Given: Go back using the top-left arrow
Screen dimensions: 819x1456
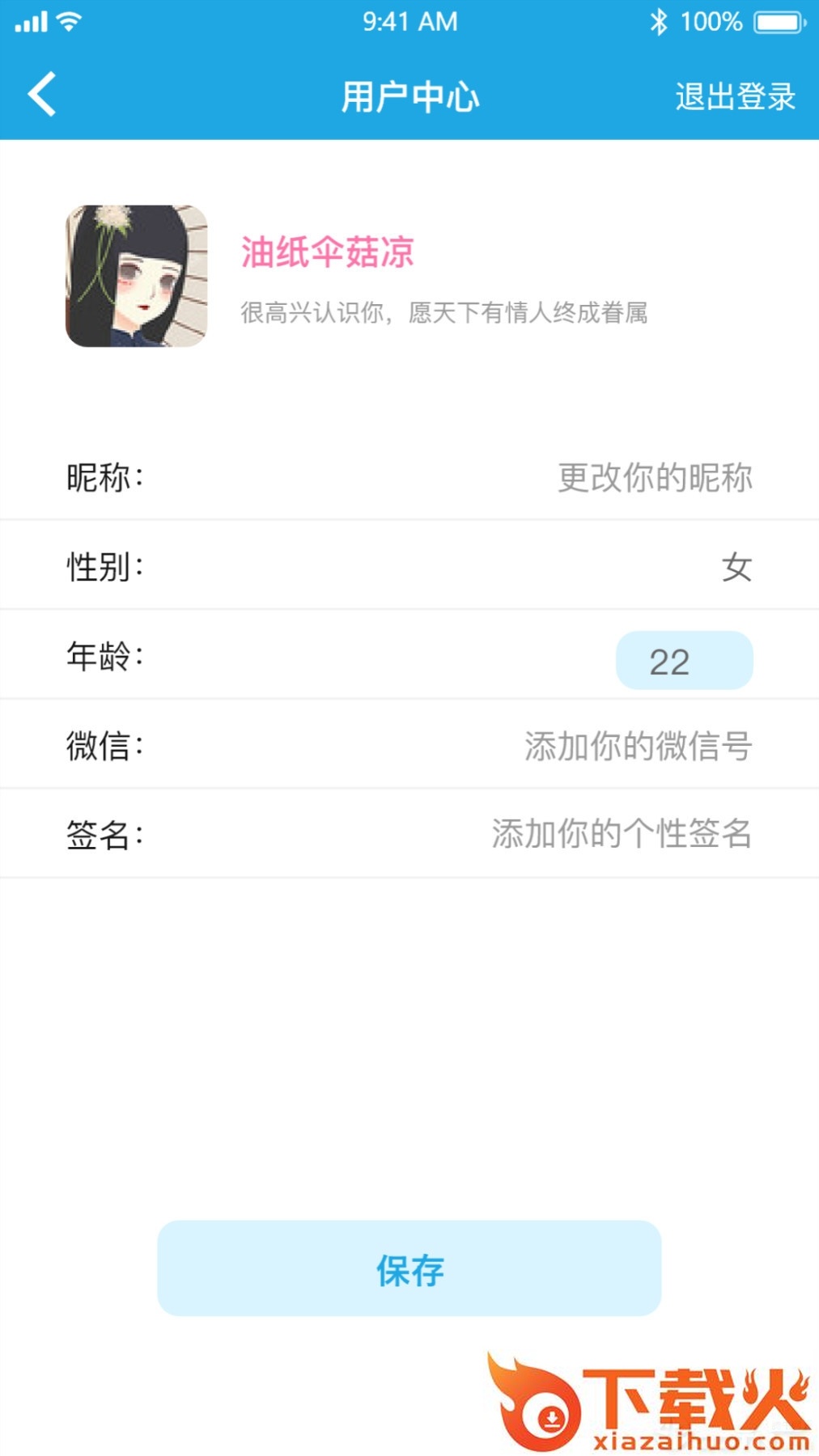Looking at the screenshot, I should click(42, 95).
